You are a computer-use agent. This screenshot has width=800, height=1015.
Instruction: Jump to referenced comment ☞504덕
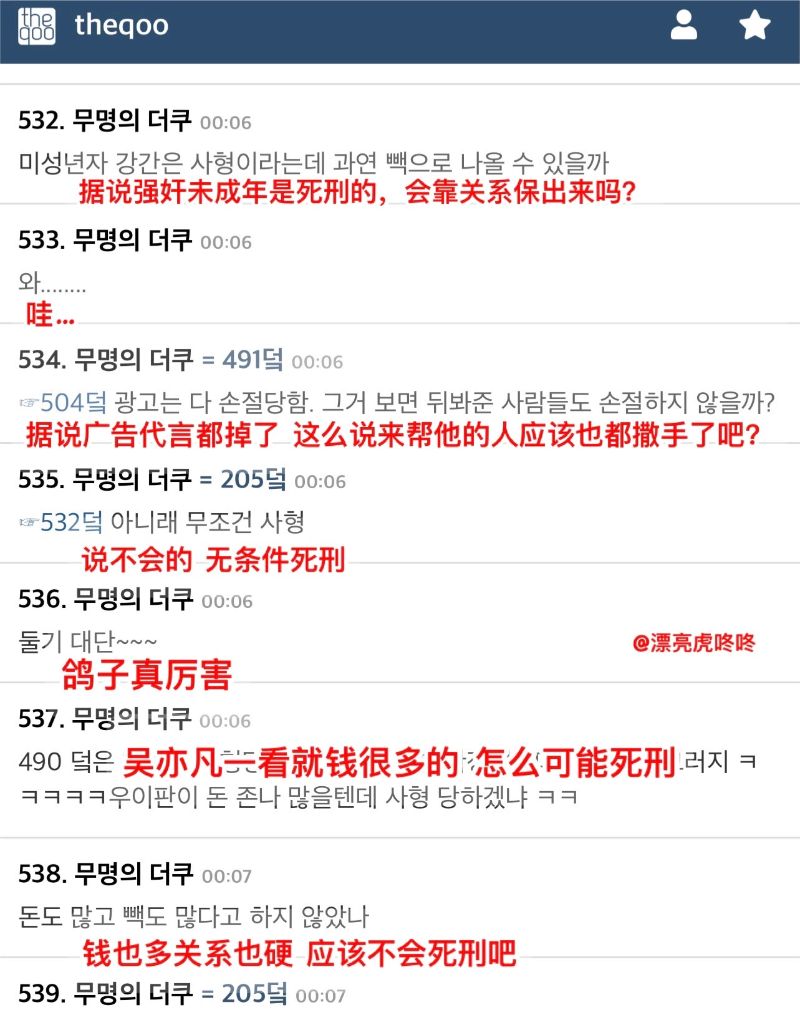click(x=63, y=402)
